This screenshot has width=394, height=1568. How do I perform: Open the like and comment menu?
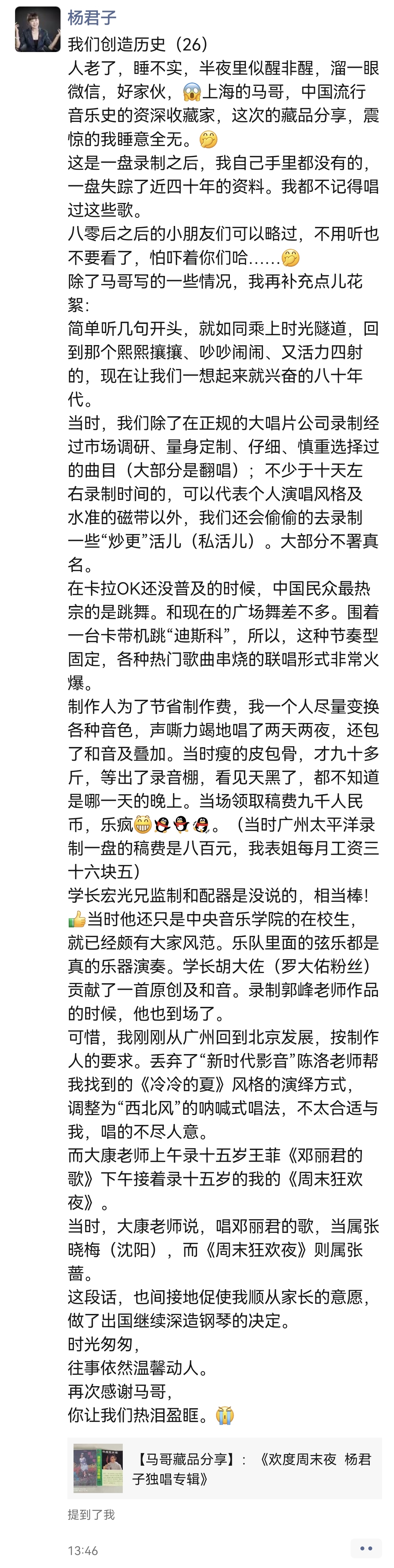coord(366,1548)
